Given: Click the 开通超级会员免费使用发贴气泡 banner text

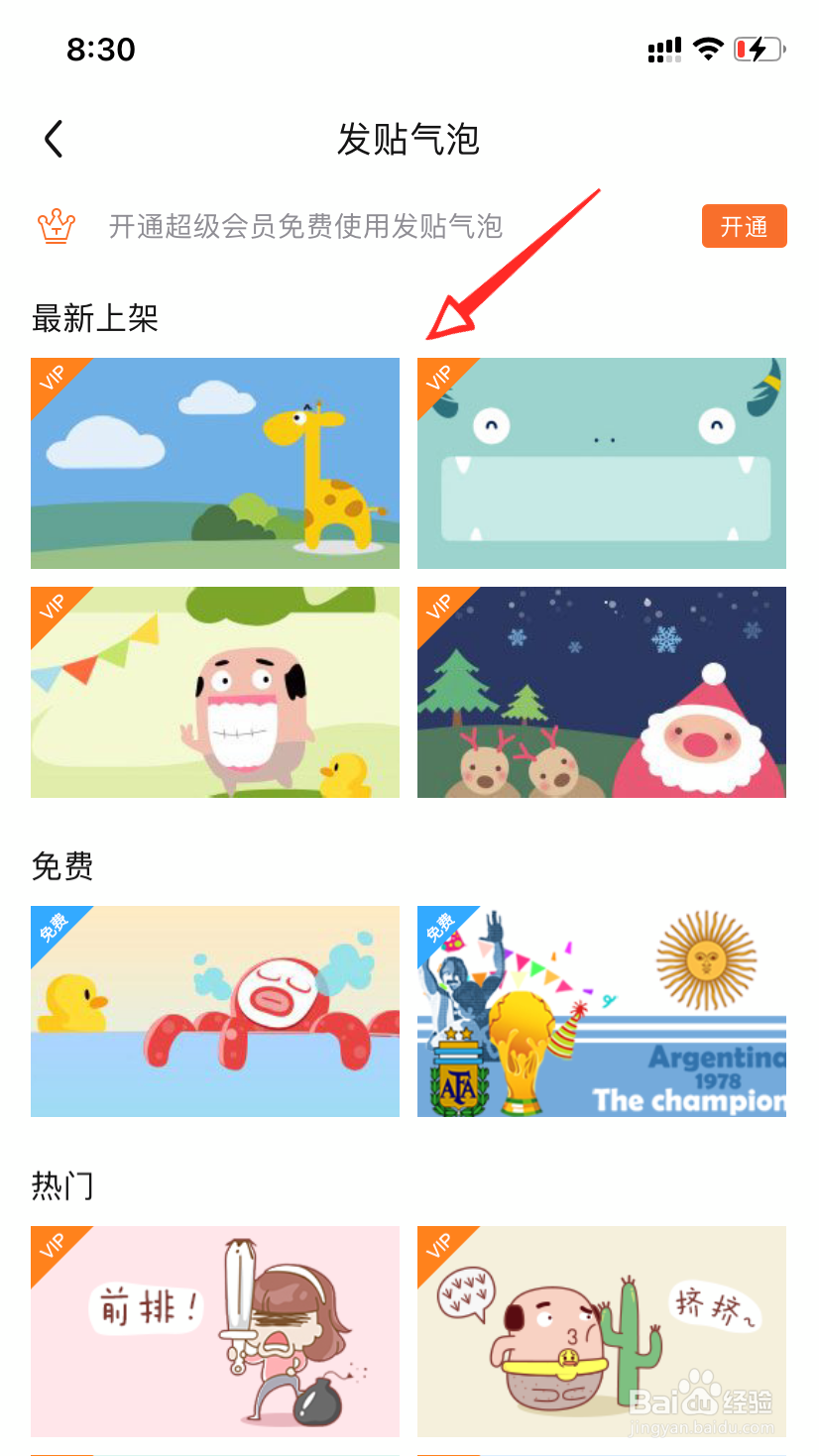Looking at the screenshot, I should [304, 226].
